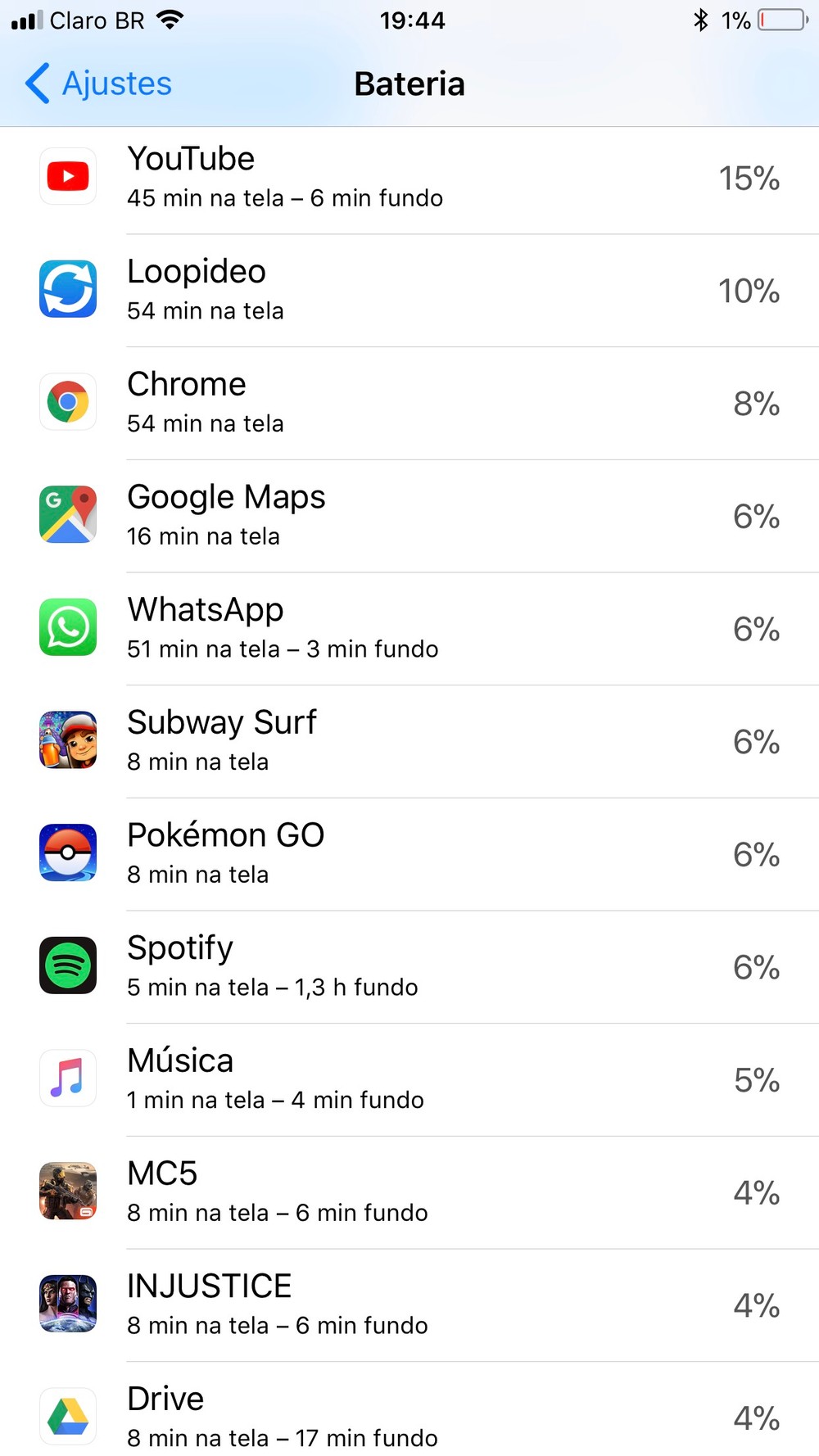Go back to Ajustes

click(x=98, y=84)
